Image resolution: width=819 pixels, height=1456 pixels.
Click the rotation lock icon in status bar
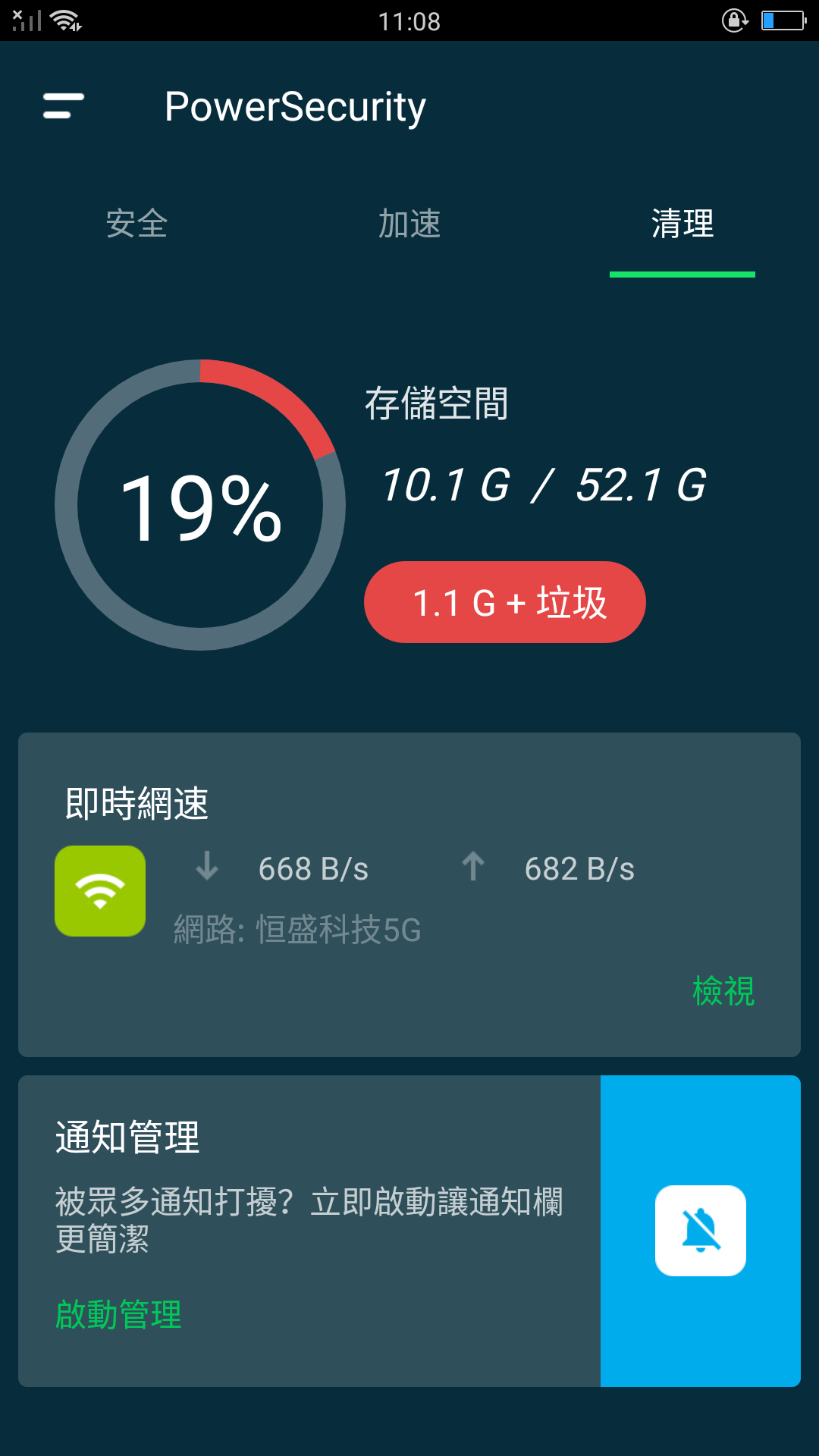[x=733, y=20]
